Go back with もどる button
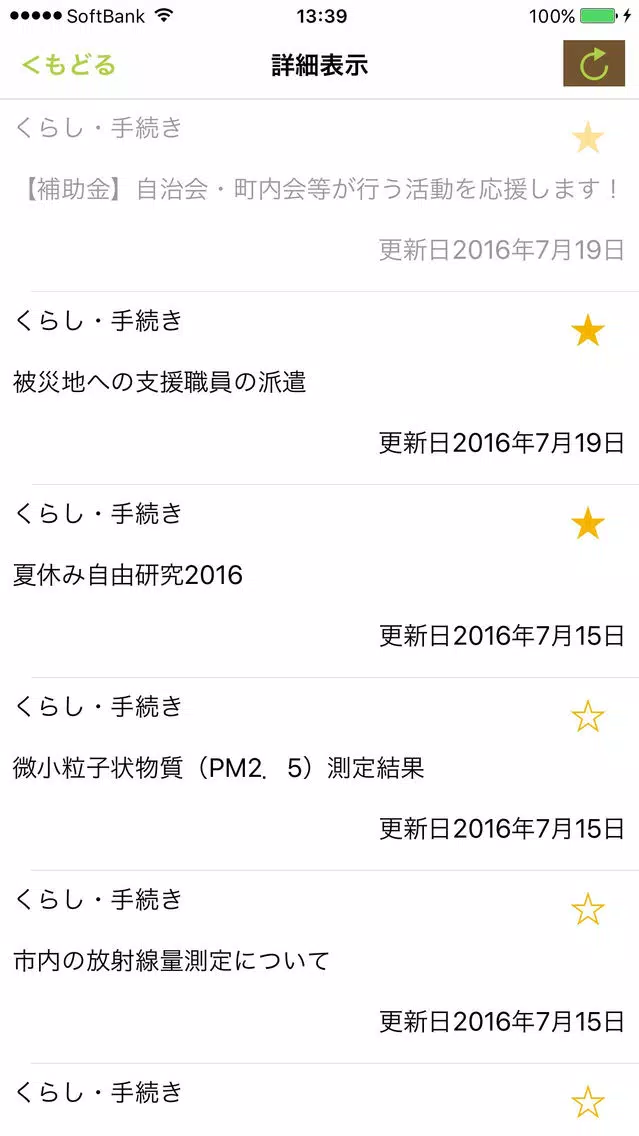 68,65
